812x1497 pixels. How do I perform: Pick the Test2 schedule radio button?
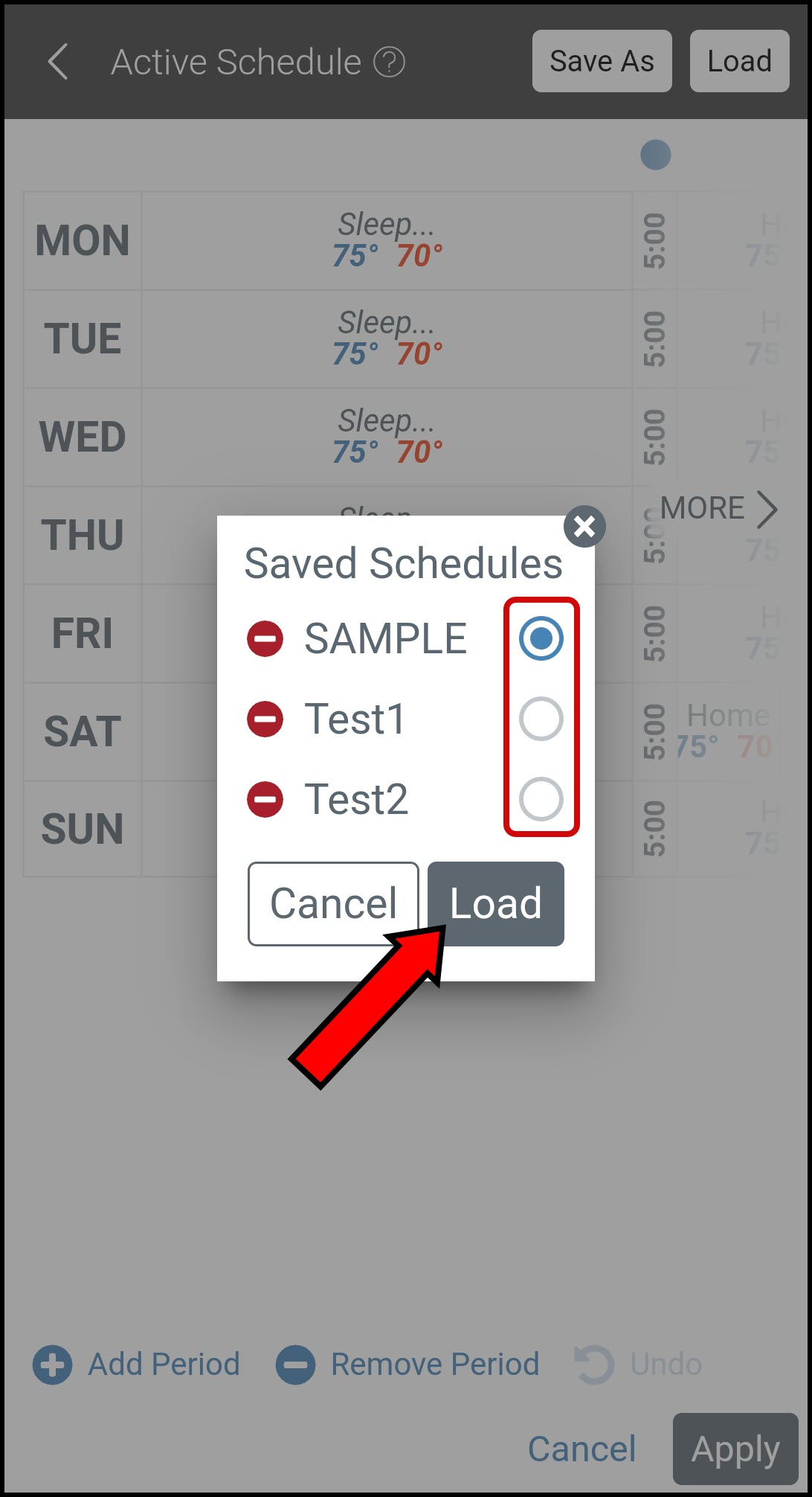click(541, 799)
